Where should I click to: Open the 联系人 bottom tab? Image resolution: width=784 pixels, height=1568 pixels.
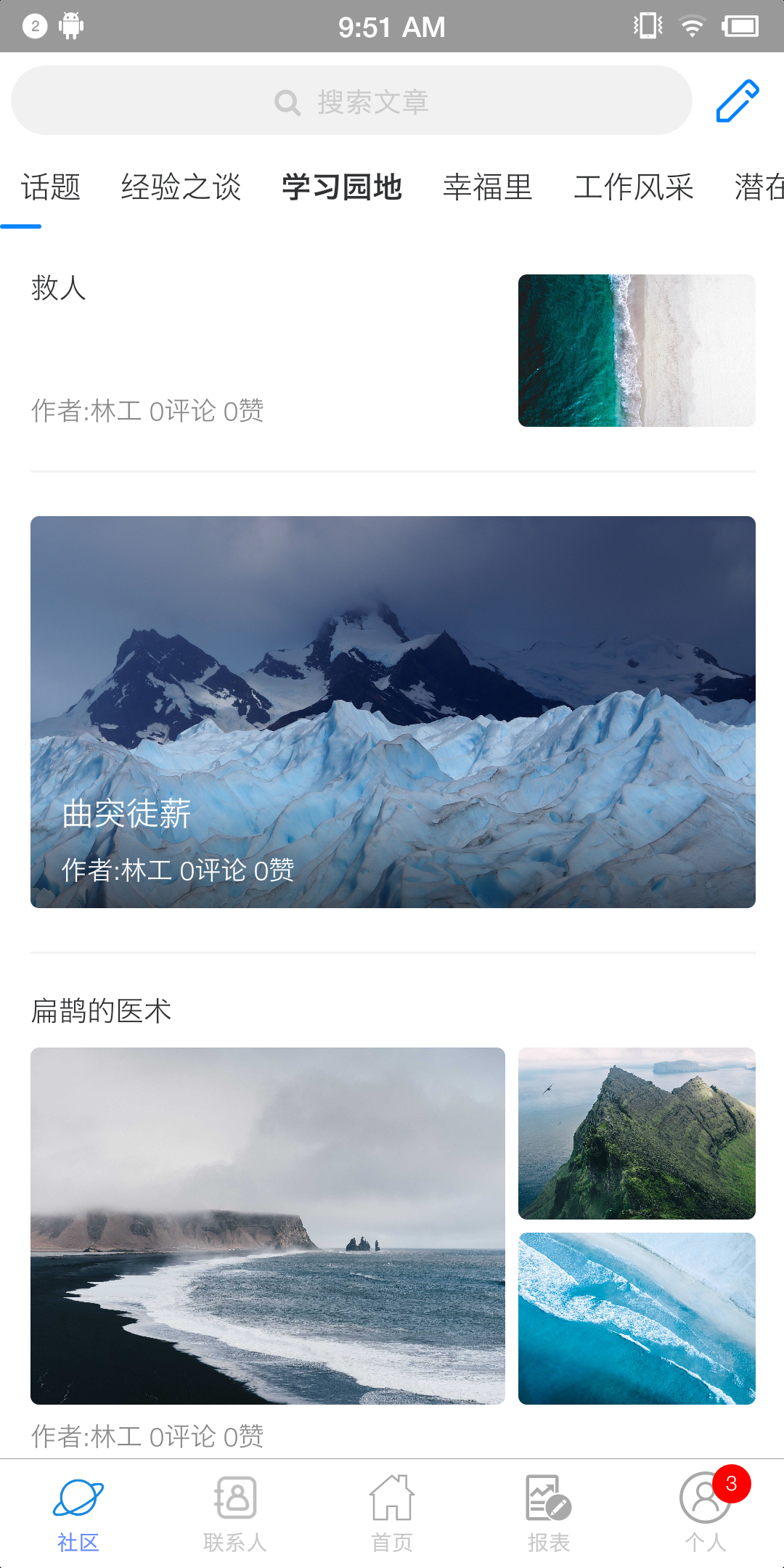tap(235, 1514)
